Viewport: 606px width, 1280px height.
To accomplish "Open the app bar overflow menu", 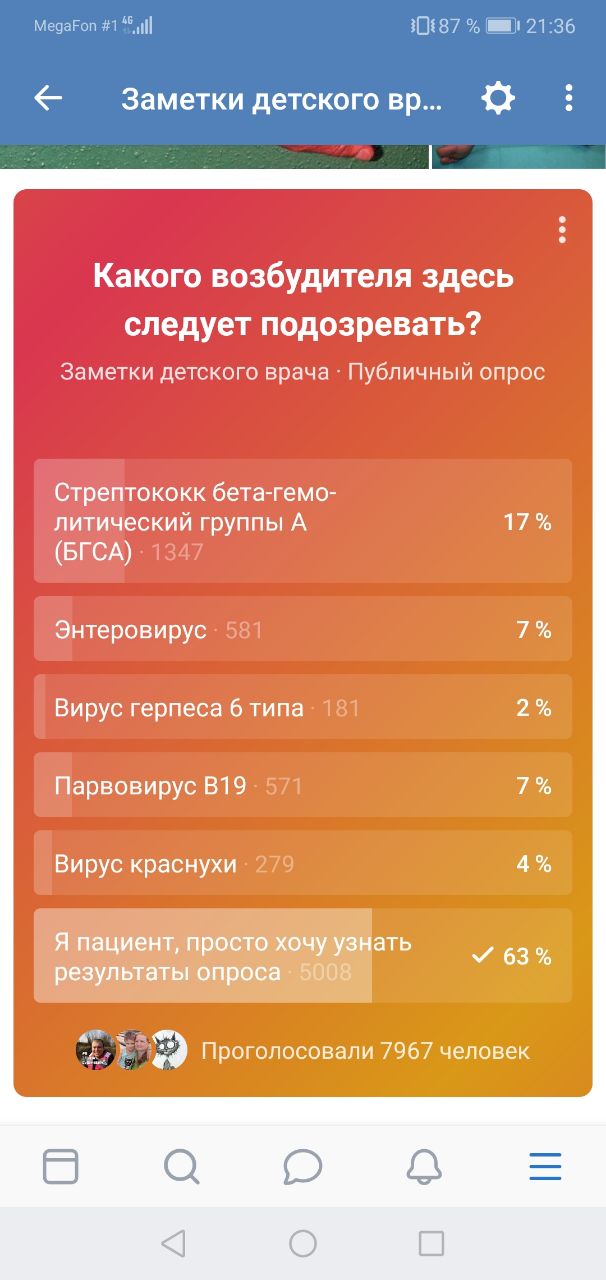I will [x=568, y=98].
